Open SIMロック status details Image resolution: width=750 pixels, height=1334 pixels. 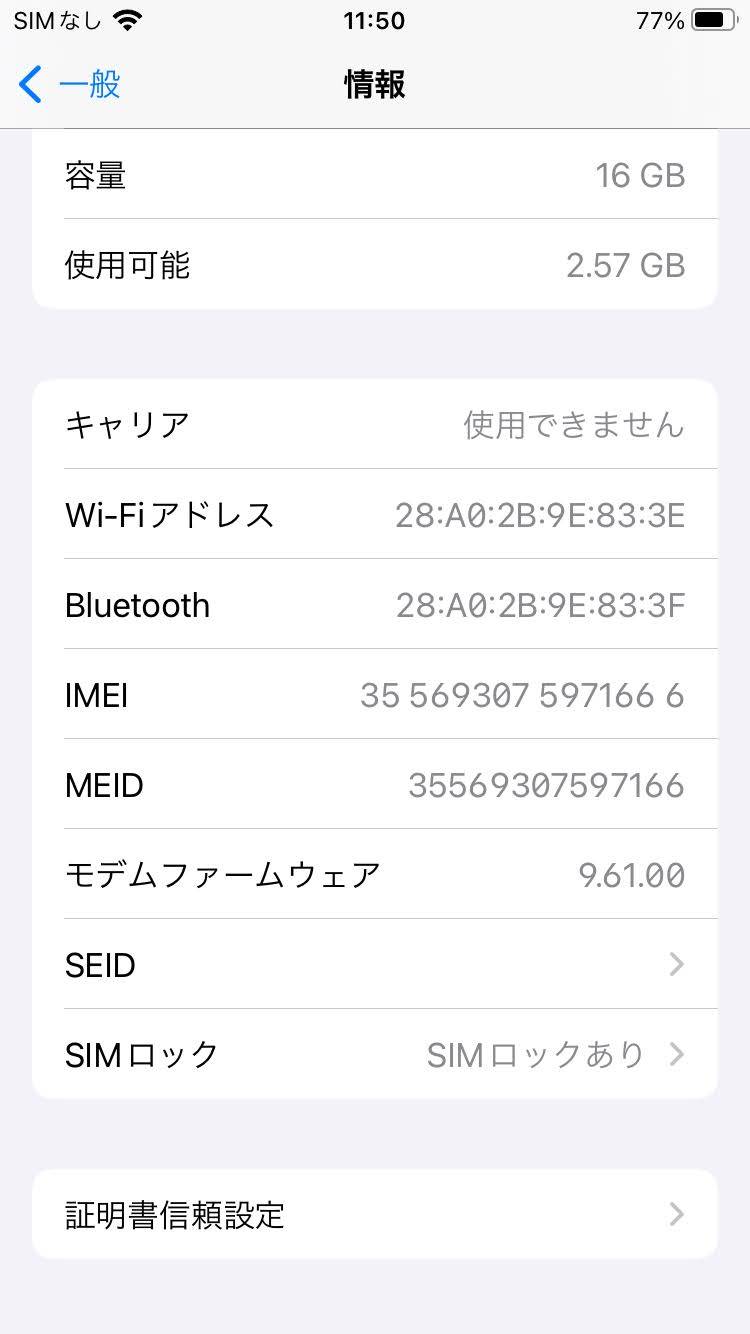coord(375,1054)
